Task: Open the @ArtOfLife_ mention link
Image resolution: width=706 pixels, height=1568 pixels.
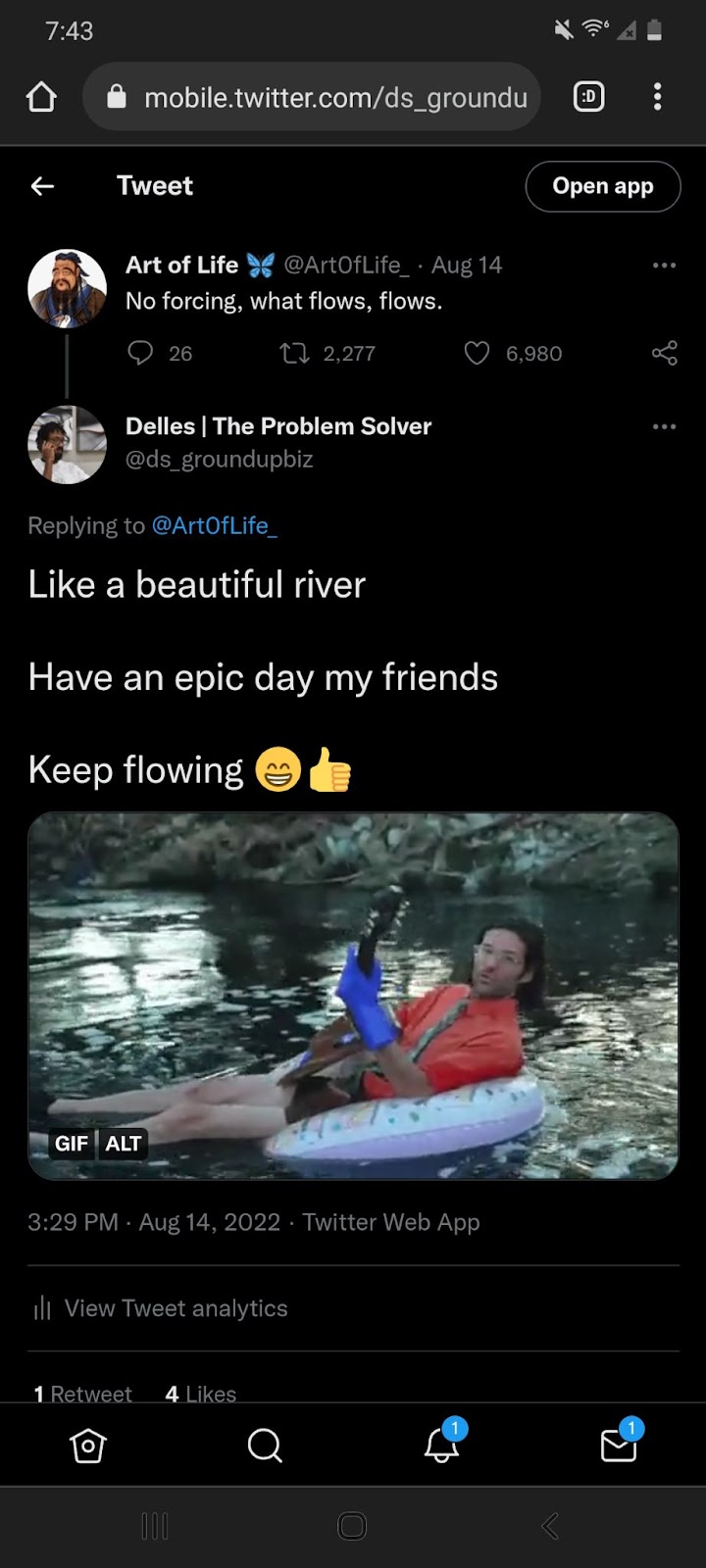Action: tap(214, 526)
